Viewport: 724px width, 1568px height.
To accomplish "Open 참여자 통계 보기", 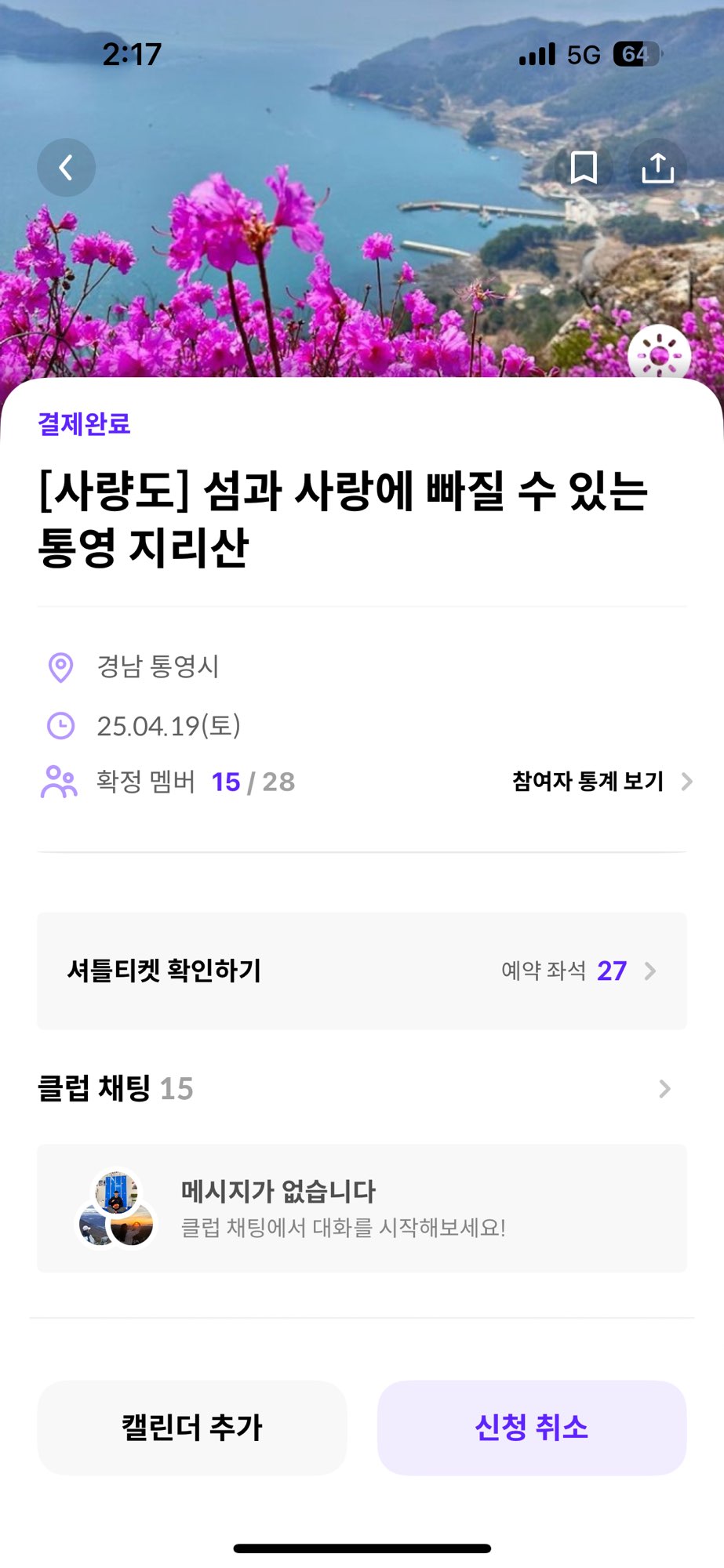I will point(602,782).
